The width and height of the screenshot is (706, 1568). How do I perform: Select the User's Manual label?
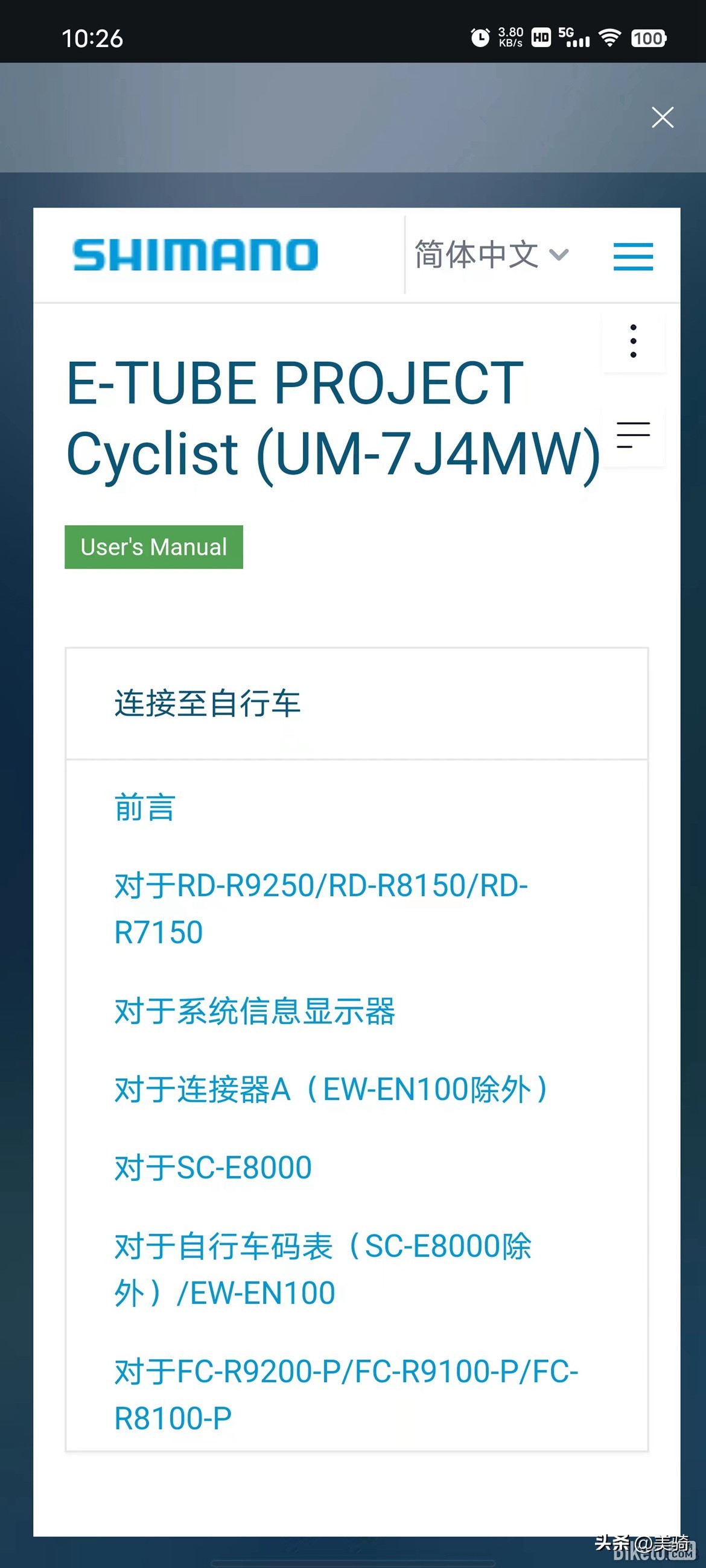click(153, 546)
